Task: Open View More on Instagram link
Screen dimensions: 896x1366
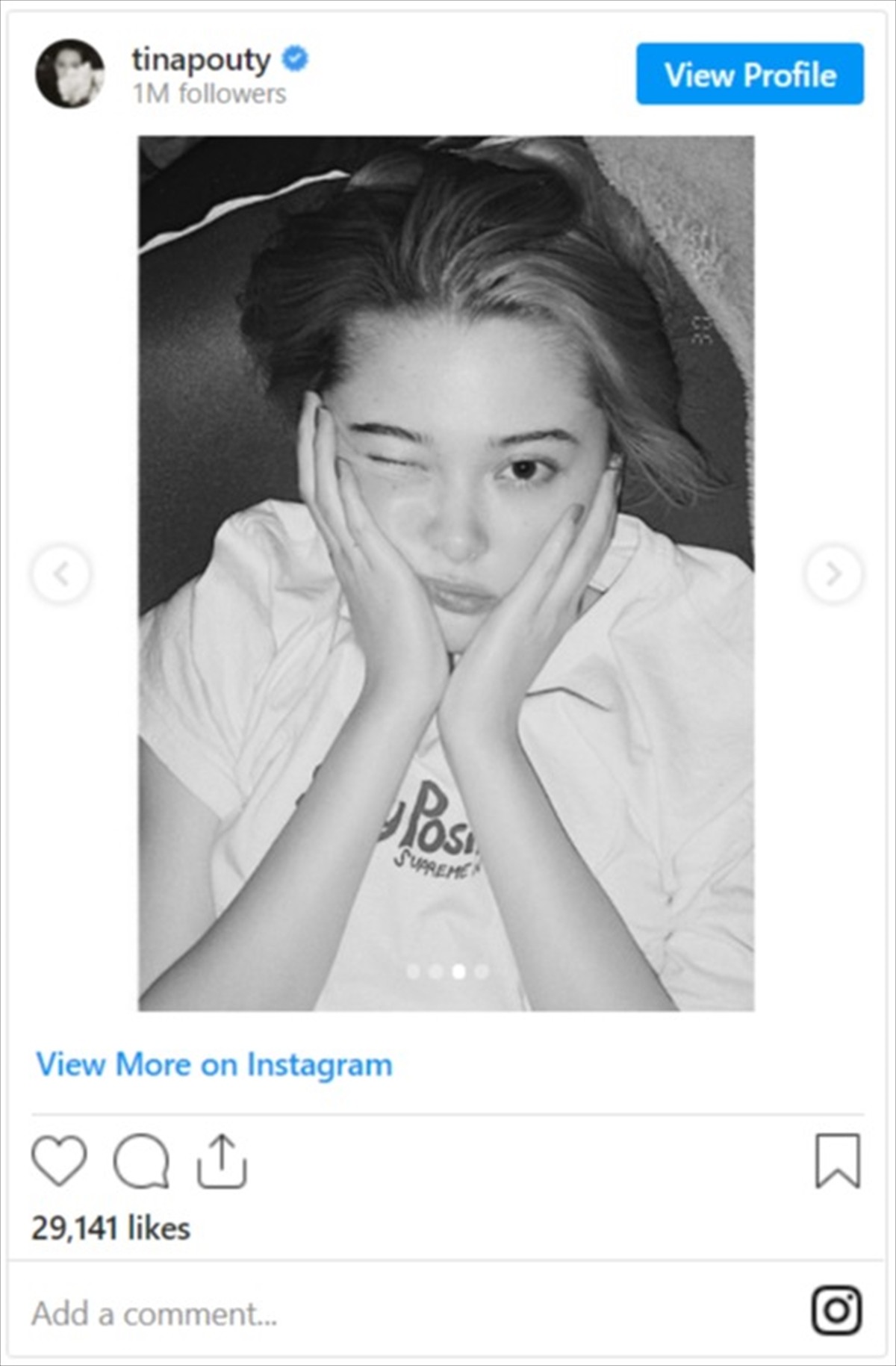Action: click(214, 1064)
